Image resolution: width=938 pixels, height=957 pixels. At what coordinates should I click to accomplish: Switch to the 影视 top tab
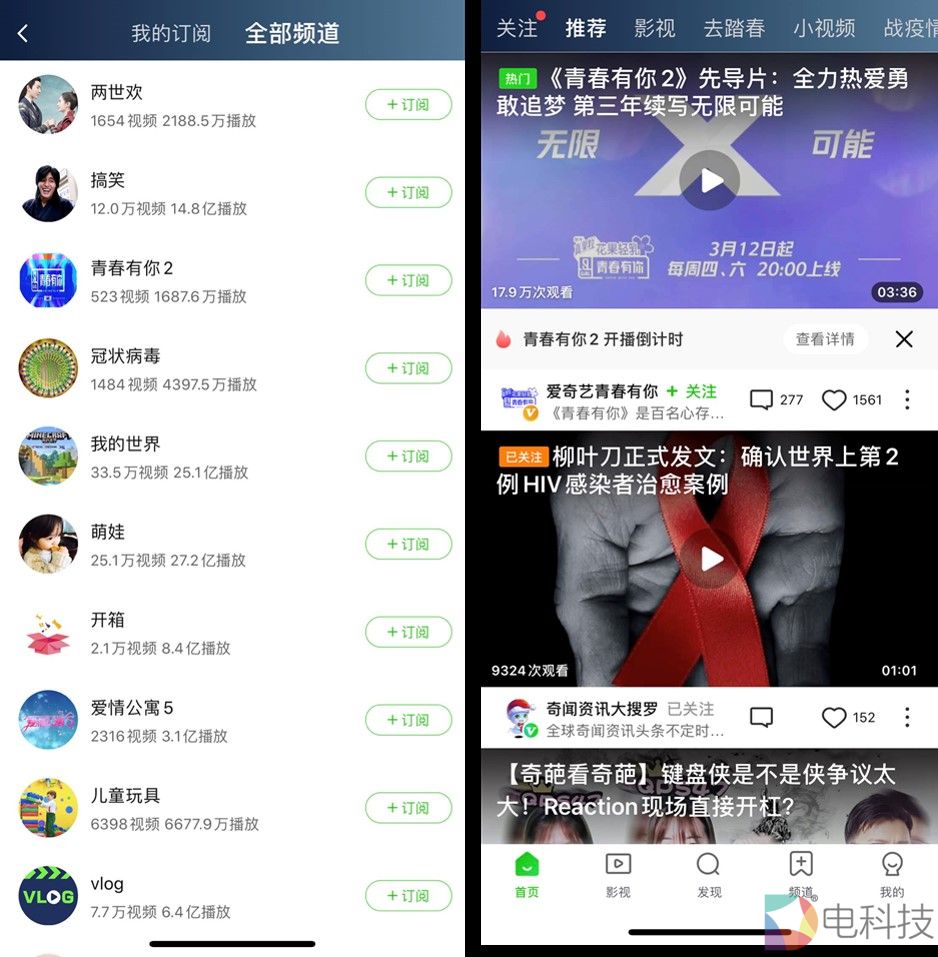point(654,29)
